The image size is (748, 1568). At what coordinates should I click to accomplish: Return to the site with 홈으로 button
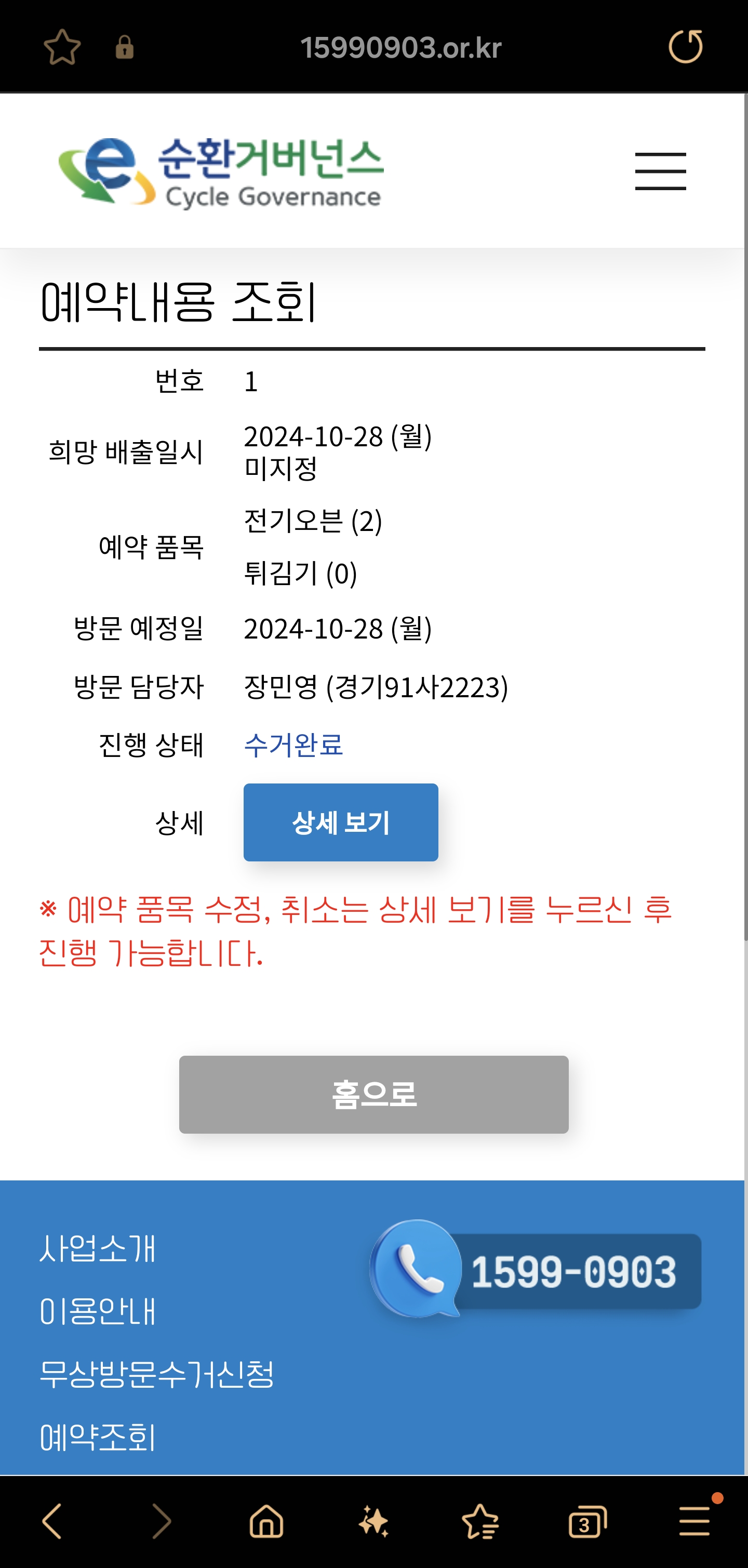[373, 1095]
